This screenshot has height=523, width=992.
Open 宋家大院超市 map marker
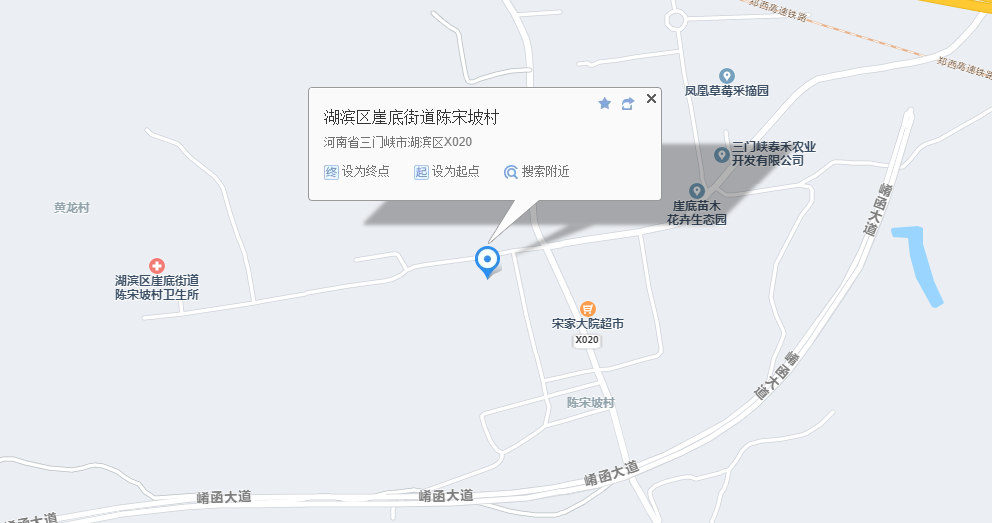(588, 309)
